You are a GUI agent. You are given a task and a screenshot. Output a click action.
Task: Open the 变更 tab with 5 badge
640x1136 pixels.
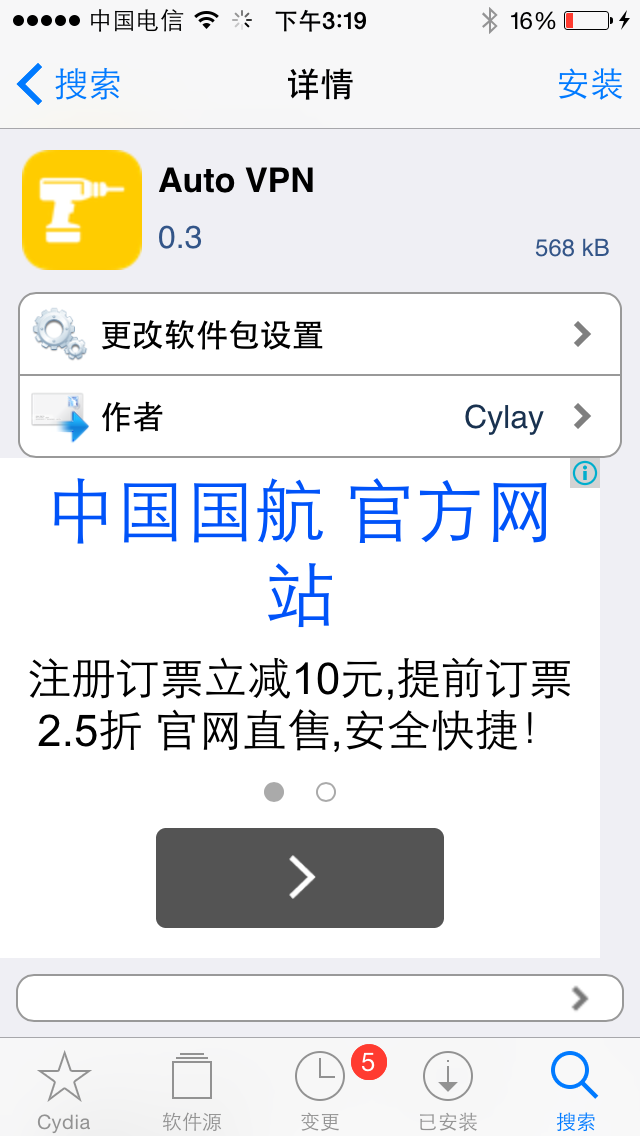point(320,1090)
